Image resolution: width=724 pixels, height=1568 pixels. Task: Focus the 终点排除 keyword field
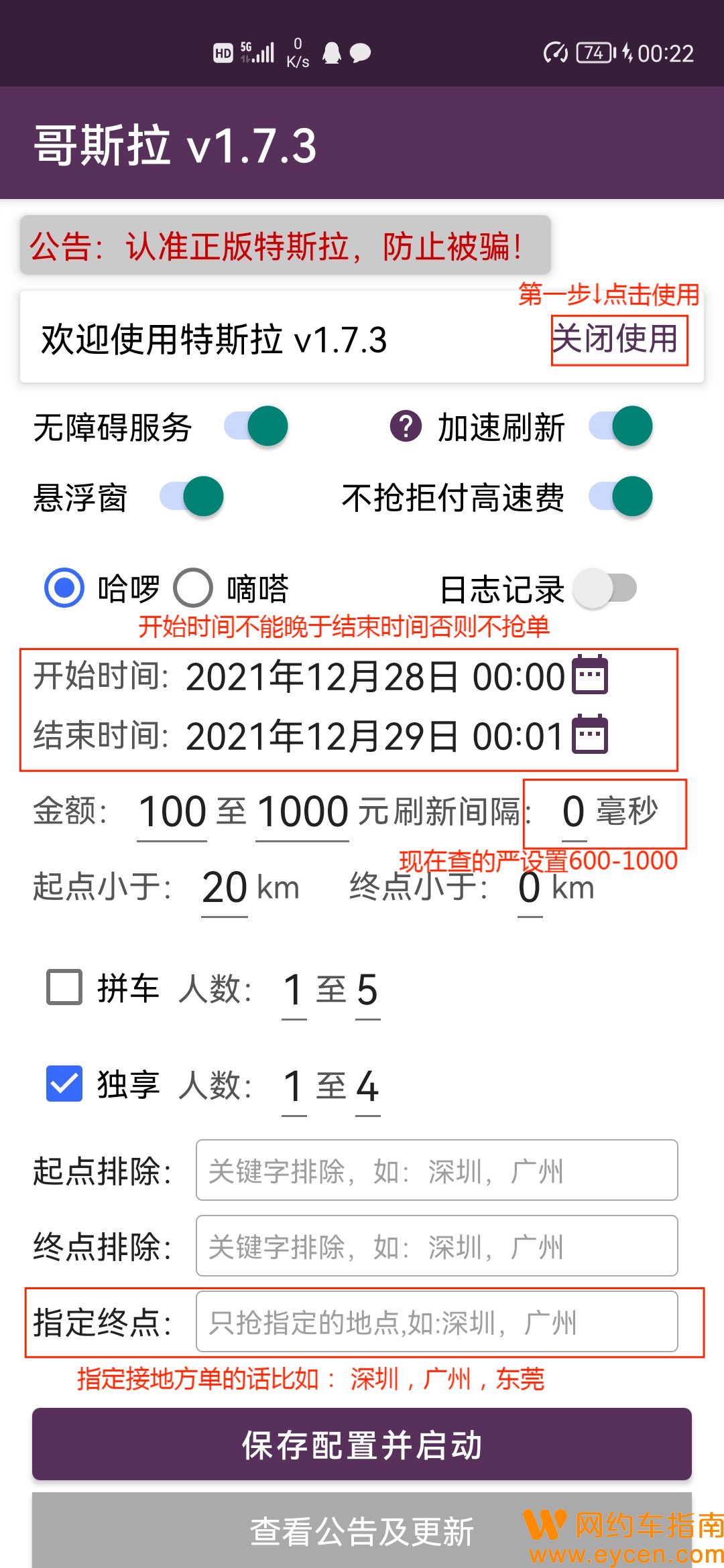436,1246
